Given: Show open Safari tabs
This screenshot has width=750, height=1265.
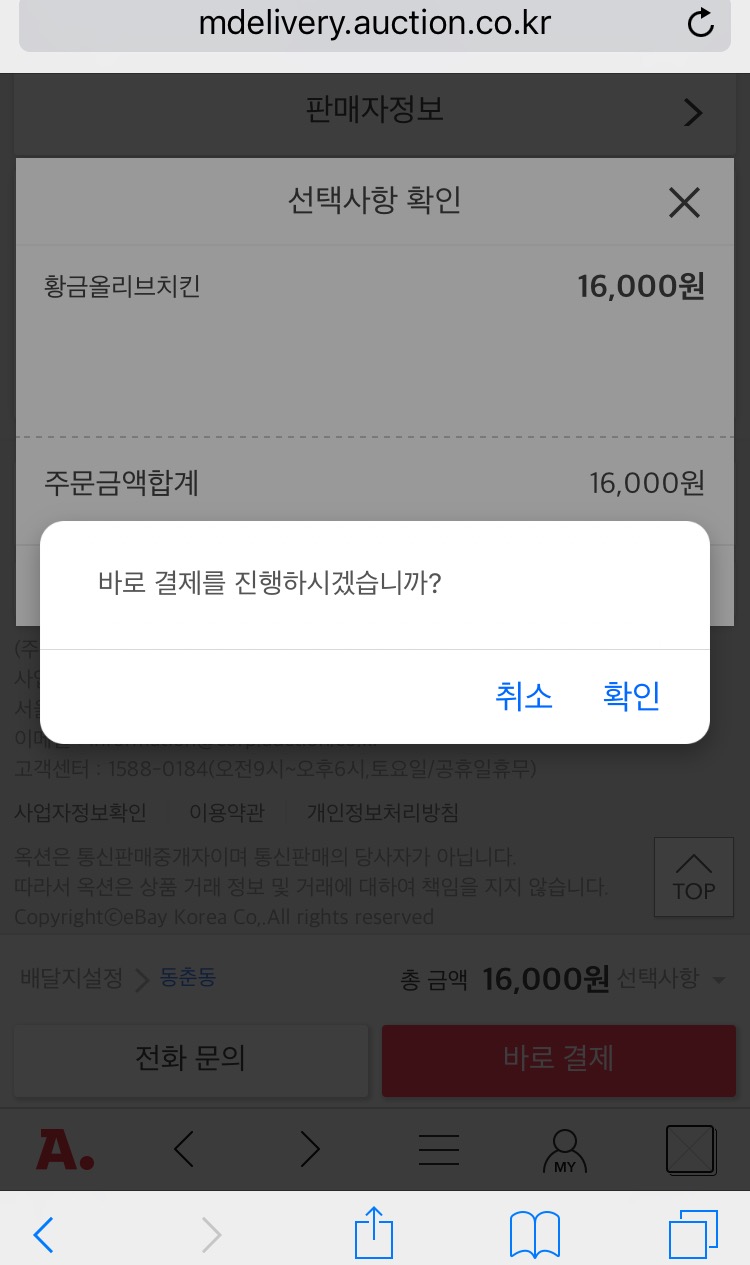Looking at the screenshot, I should (692, 1235).
